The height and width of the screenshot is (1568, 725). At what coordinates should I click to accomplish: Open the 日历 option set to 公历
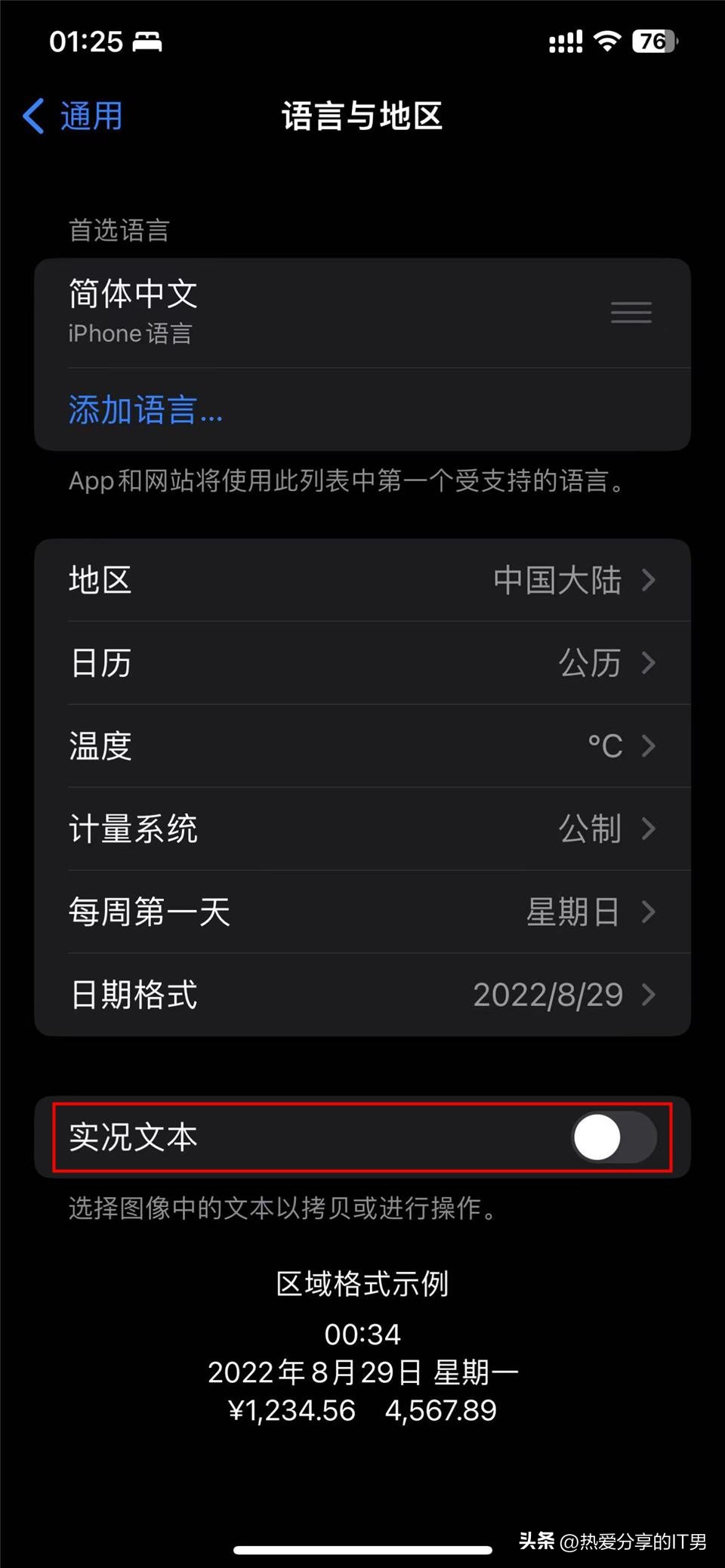pyautogui.click(x=362, y=663)
